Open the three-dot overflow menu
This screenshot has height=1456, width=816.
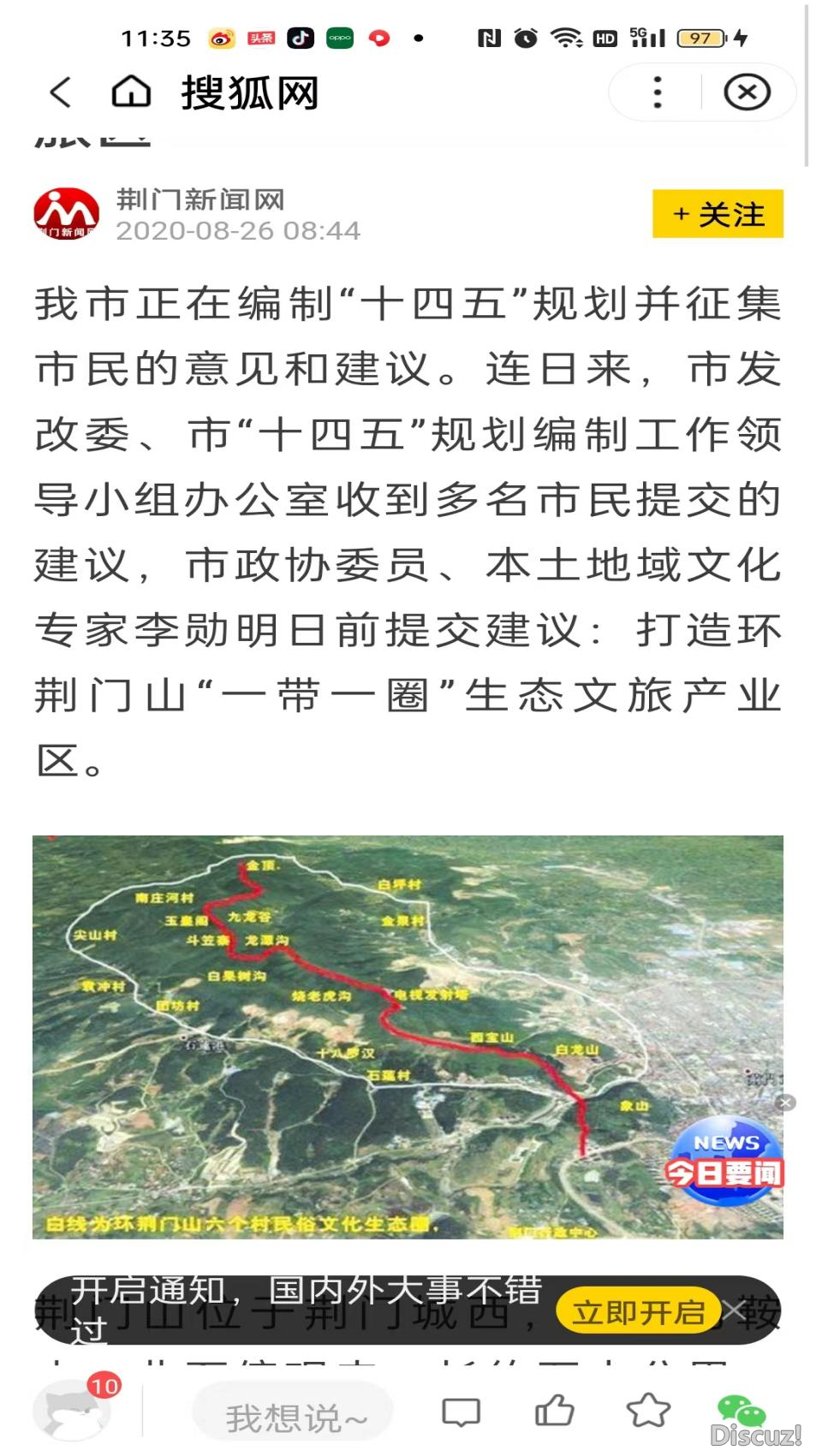click(657, 92)
